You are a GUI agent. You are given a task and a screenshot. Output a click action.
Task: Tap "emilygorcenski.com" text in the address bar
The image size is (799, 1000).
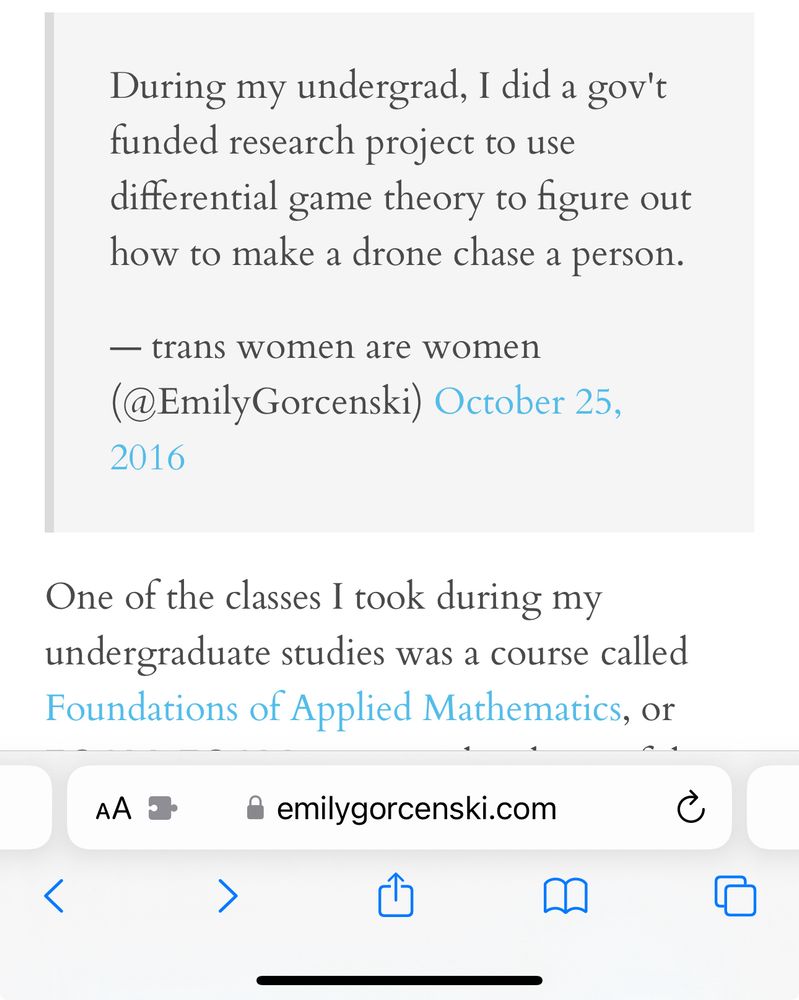click(x=416, y=808)
